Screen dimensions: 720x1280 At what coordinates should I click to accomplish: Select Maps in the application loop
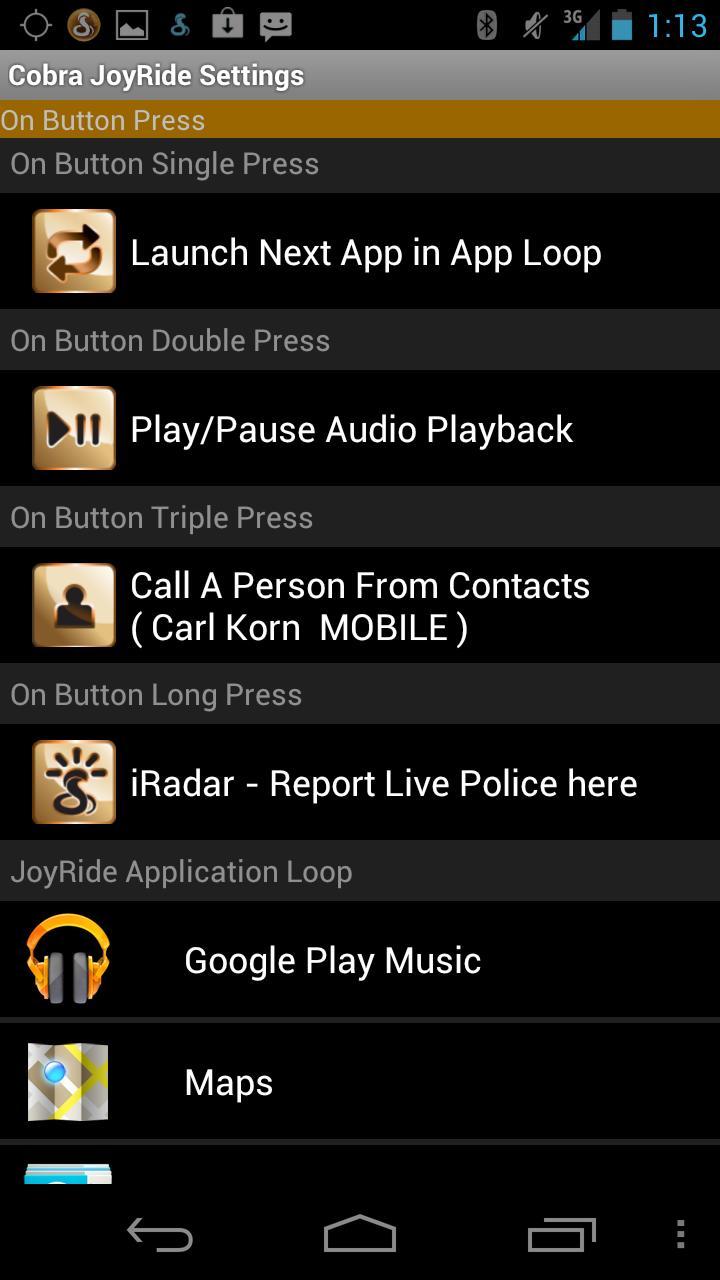pos(230,1082)
